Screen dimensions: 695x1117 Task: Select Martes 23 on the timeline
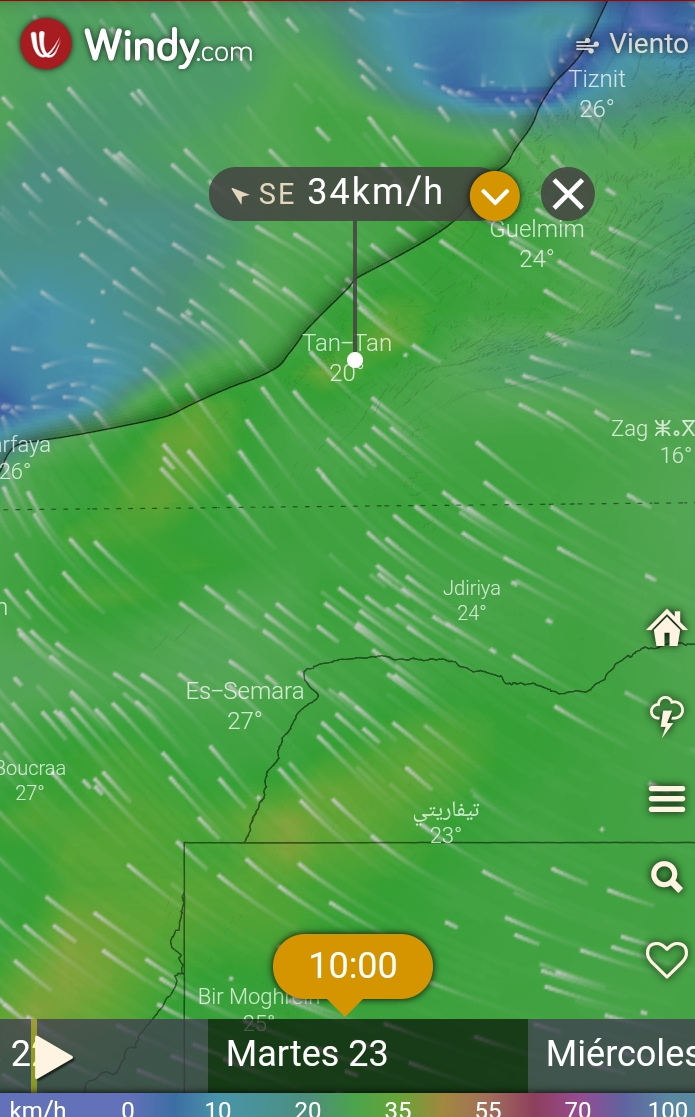tap(307, 1054)
